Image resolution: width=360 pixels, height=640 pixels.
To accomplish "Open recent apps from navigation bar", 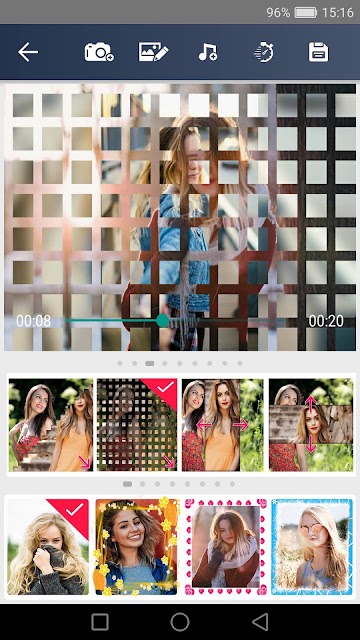I will [x=100, y=622].
